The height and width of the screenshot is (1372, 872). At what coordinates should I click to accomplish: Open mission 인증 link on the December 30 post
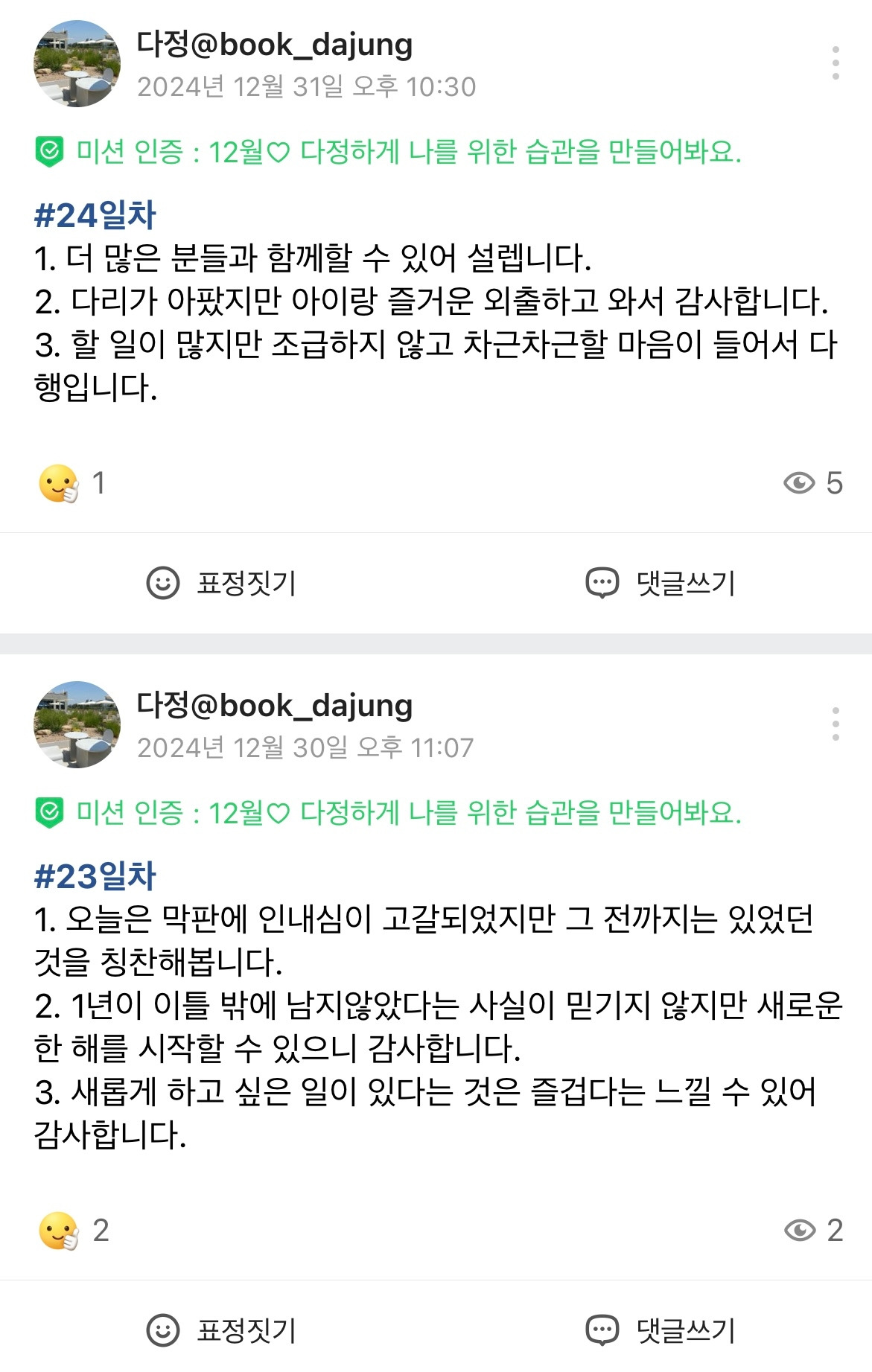pyautogui.click(x=389, y=813)
